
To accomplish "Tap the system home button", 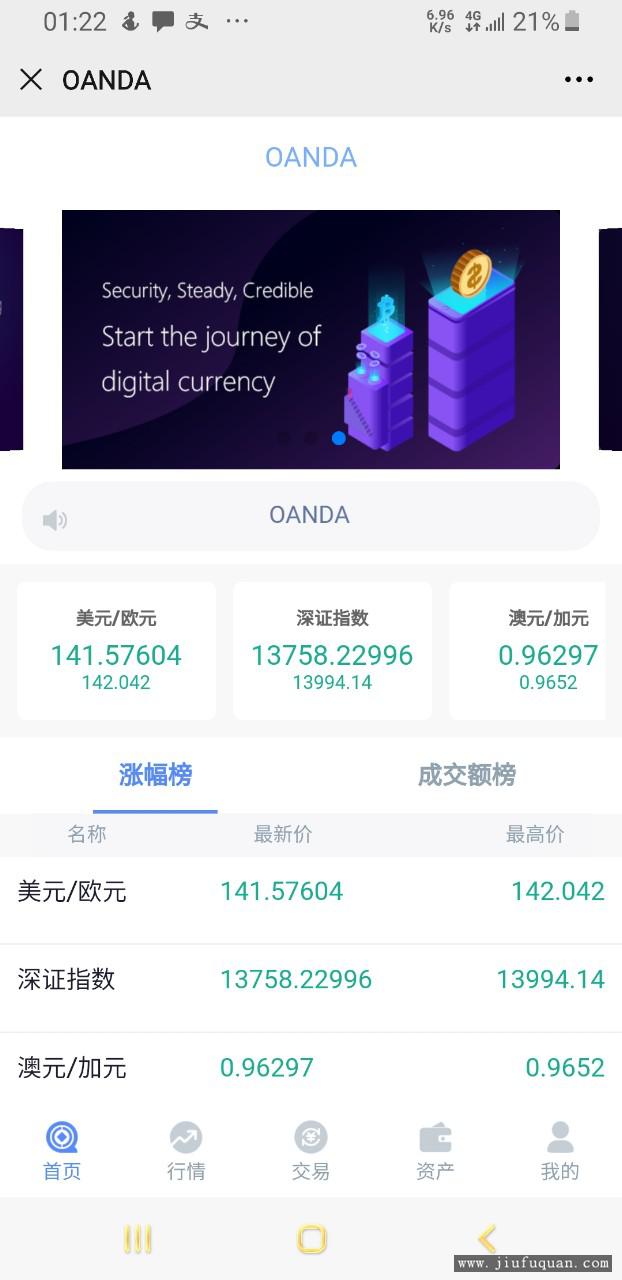I will click(312, 1240).
